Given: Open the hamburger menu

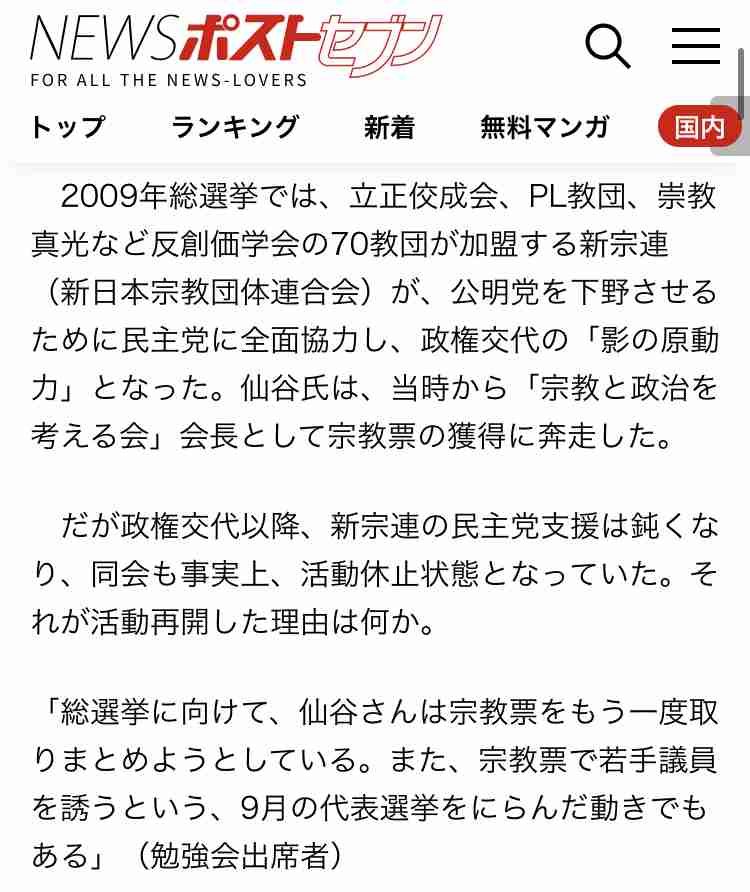Looking at the screenshot, I should click(x=696, y=46).
